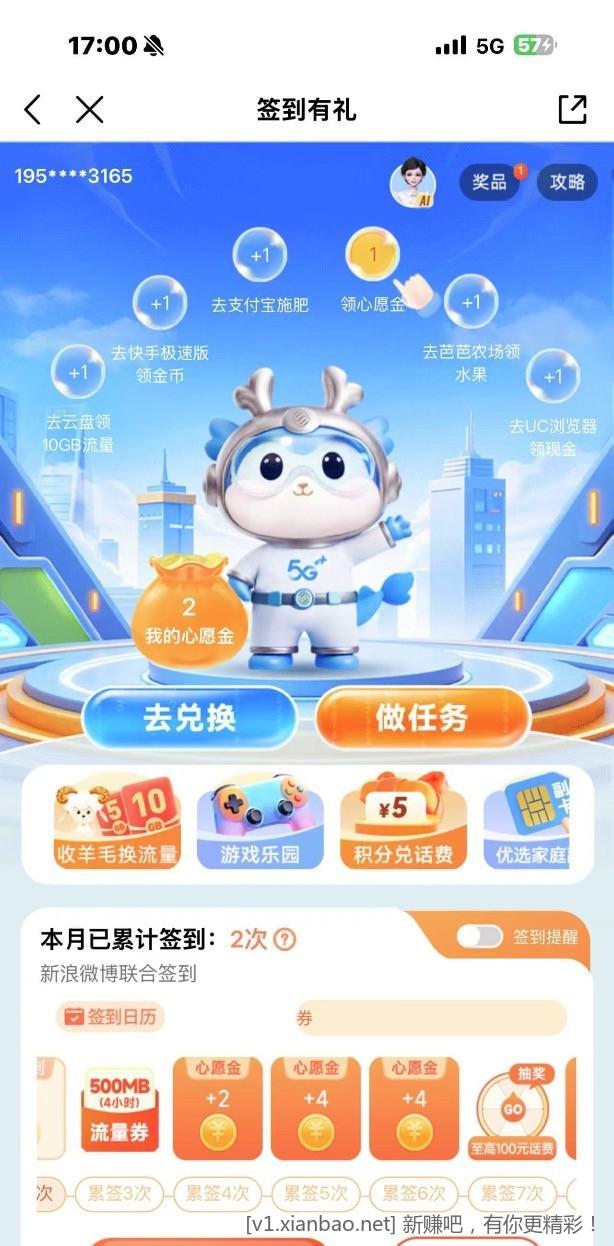This screenshot has height=1246, width=614.
Task: Tap the 去兑换 button
Action: tap(189, 718)
